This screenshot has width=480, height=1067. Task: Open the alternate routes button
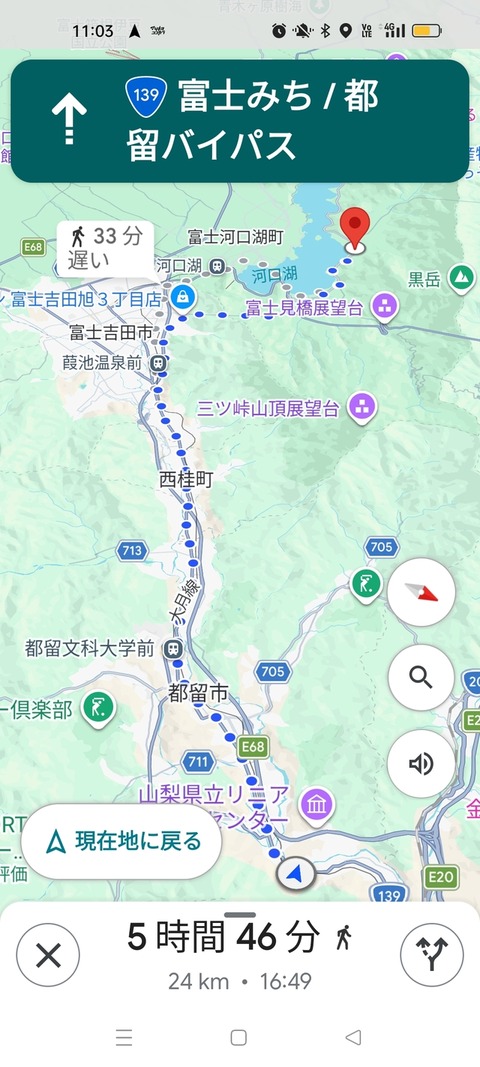pos(432,955)
